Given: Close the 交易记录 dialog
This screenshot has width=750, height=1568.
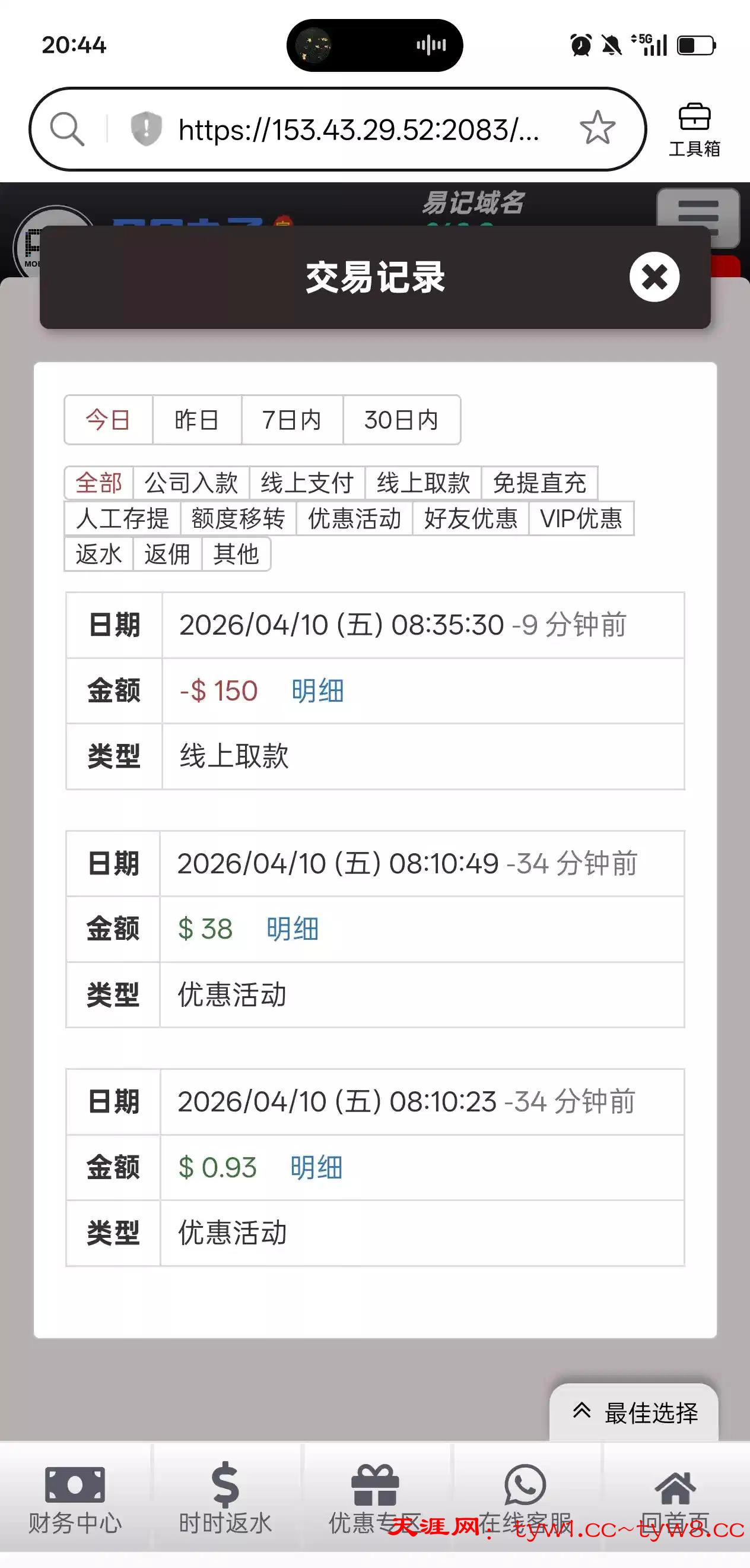Looking at the screenshot, I should point(654,277).
